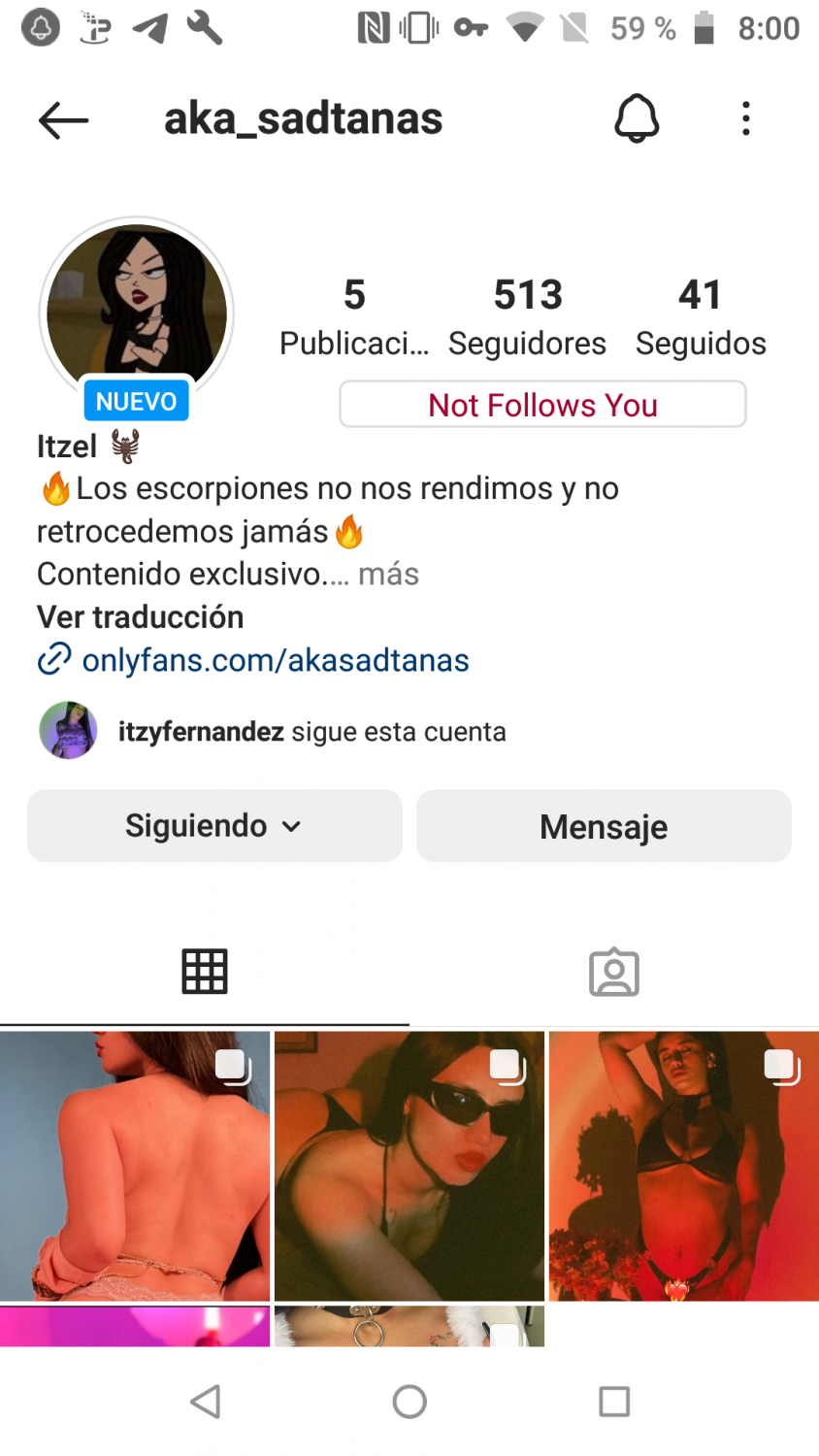The height and width of the screenshot is (1456, 819).
Task: Tap the system home button
Action: click(409, 1402)
